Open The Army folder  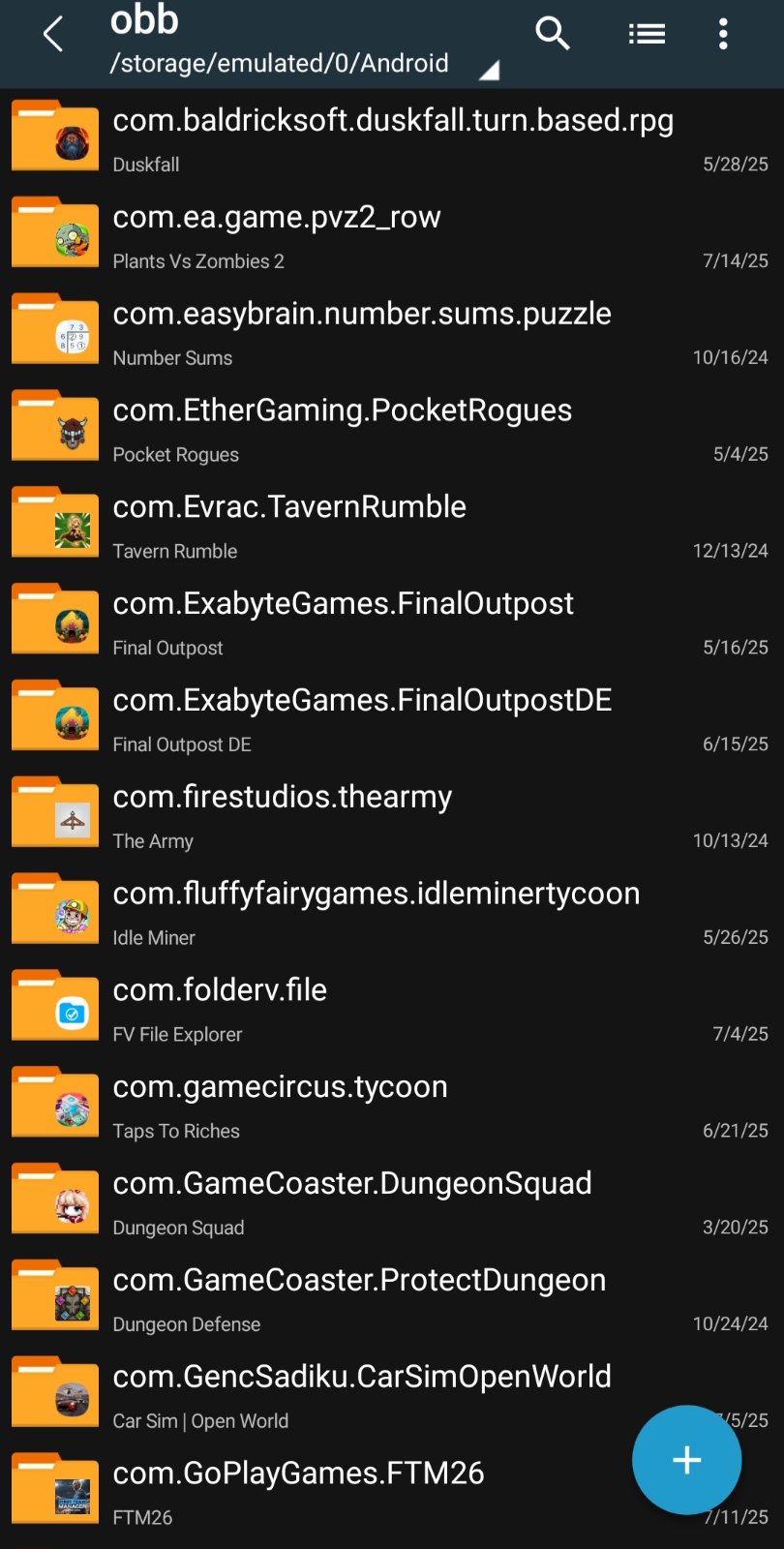pyautogui.click(x=392, y=816)
